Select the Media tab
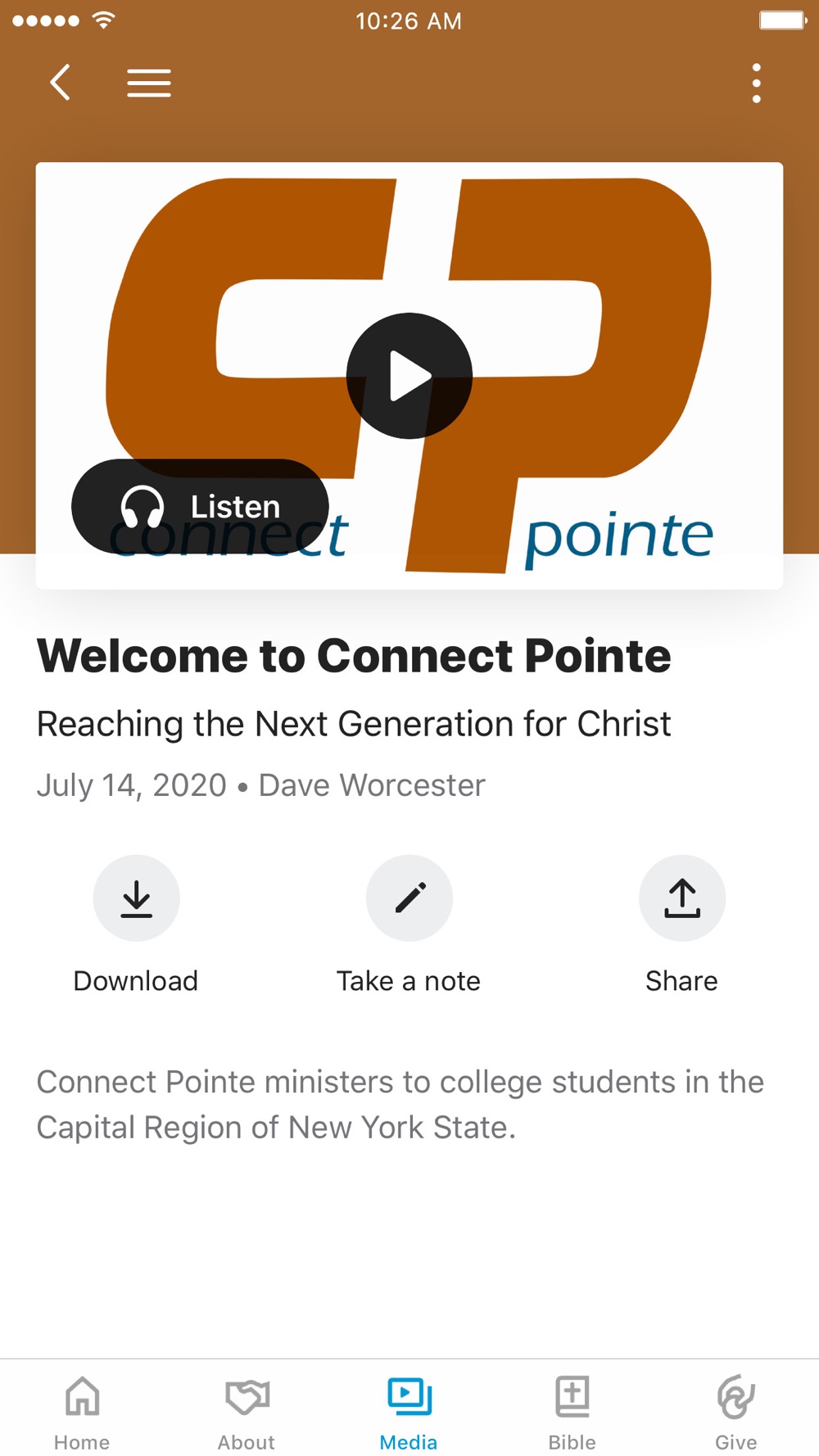819x1456 pixels. click(409, 1413)
